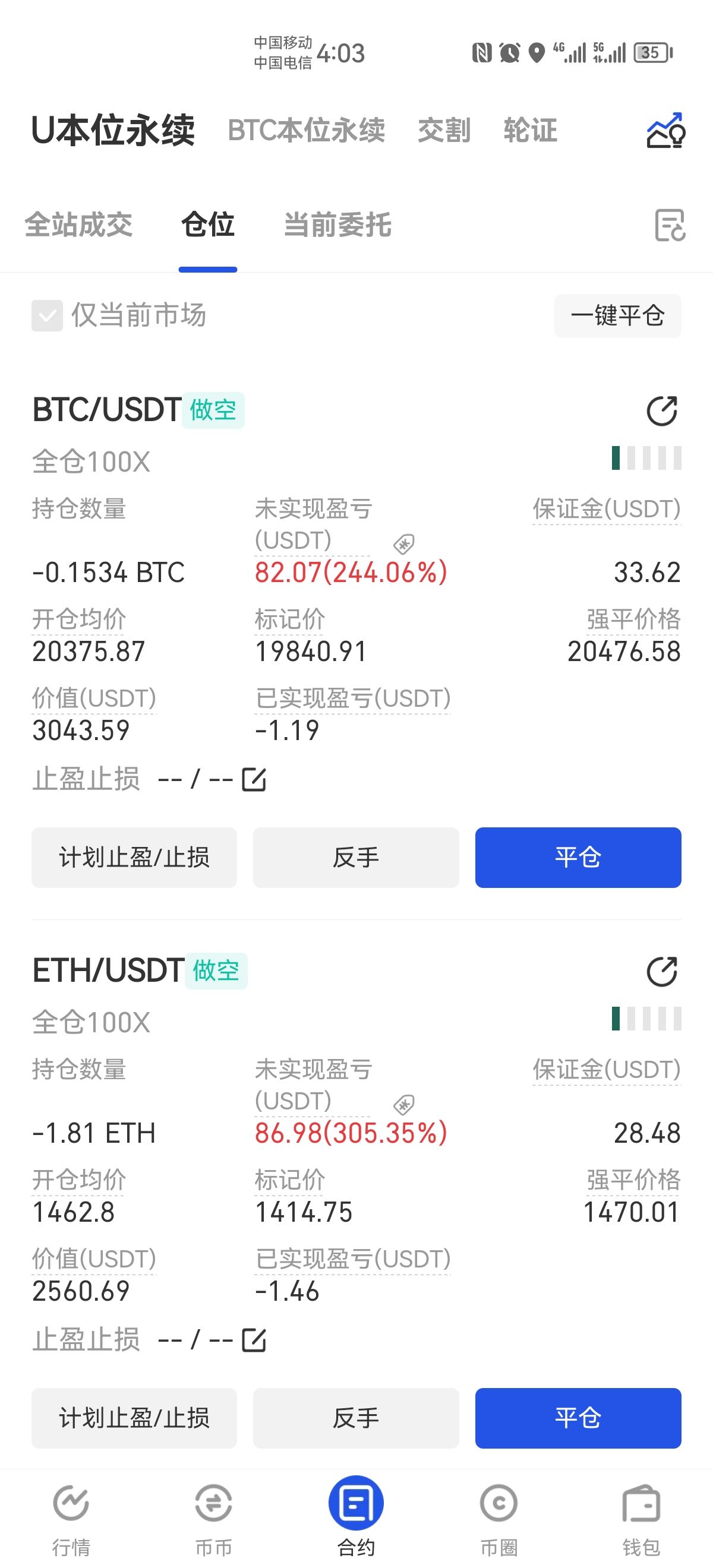Tap 计划止盈/止损 for BTC/USDT
Image resolution: width=713 pixels, height=1568 pixels.
pyautogui.click(x=134, y=857)
